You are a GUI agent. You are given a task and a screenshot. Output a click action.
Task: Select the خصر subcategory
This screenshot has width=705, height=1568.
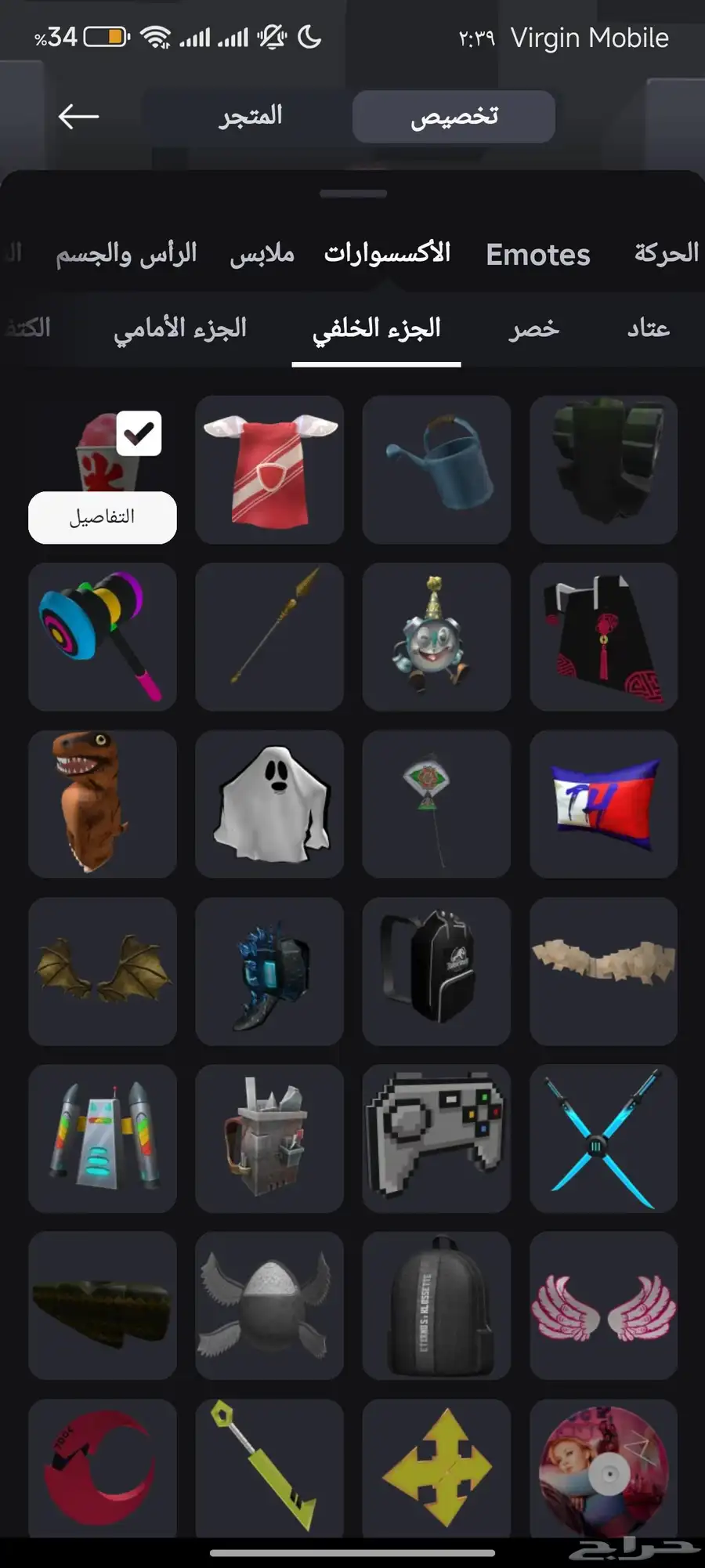[x=533, y=328]
